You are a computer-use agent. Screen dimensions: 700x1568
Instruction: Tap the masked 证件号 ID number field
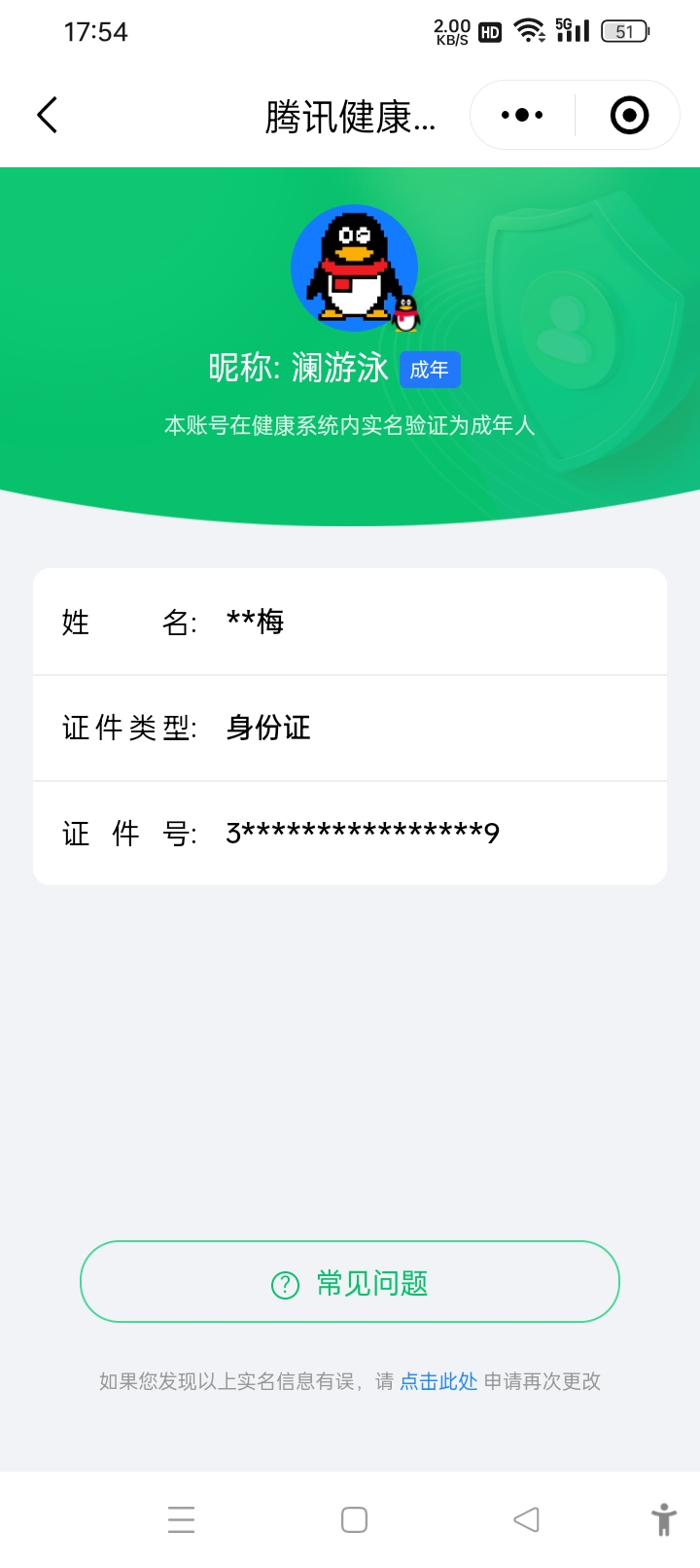coord(350,833)
